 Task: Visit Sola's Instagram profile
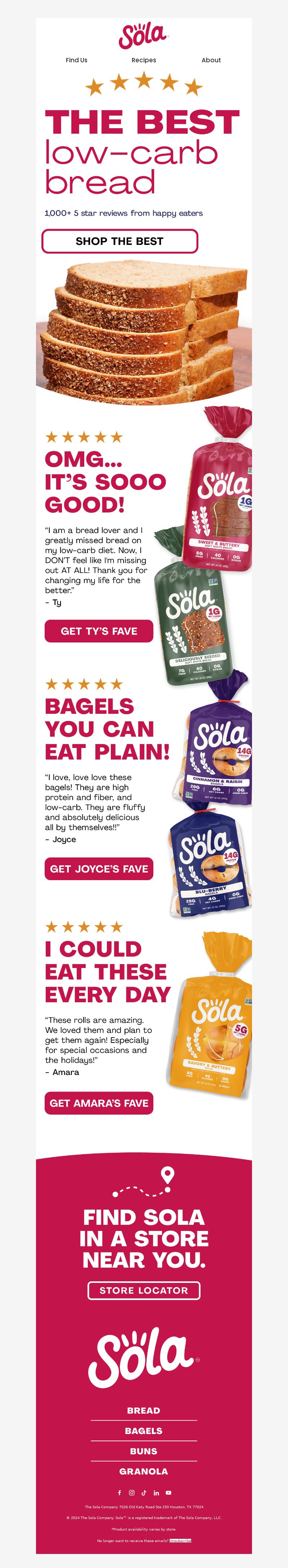(131, 1492)
